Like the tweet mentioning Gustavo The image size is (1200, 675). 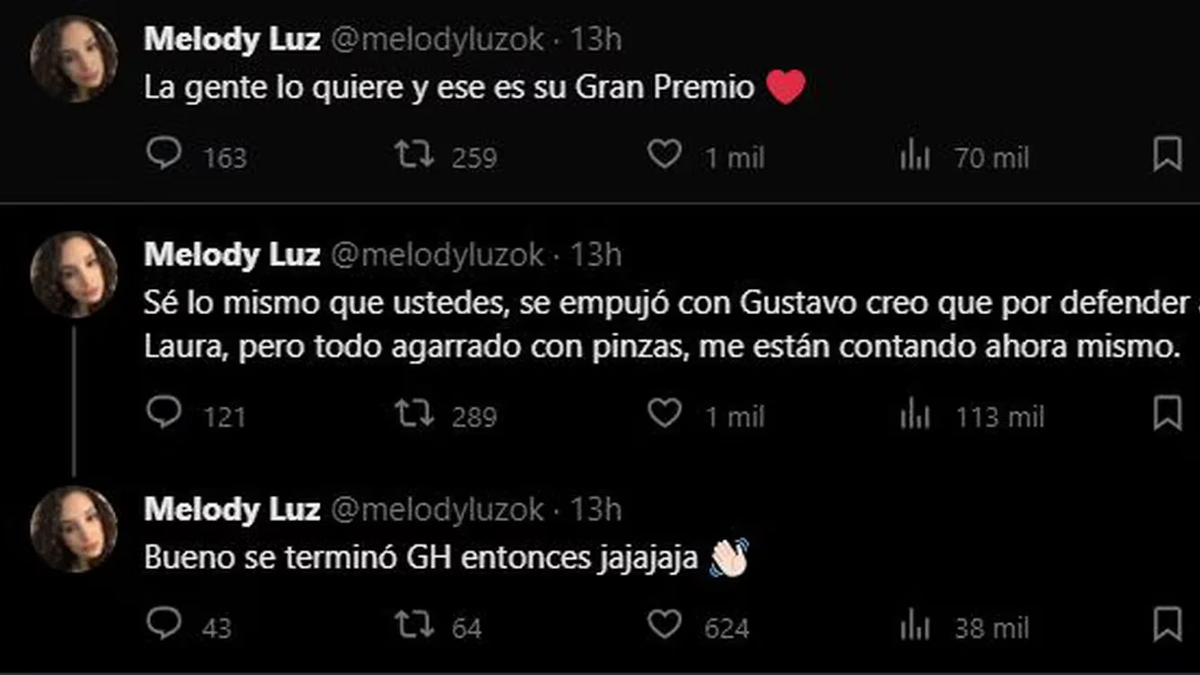coord(664,413)
